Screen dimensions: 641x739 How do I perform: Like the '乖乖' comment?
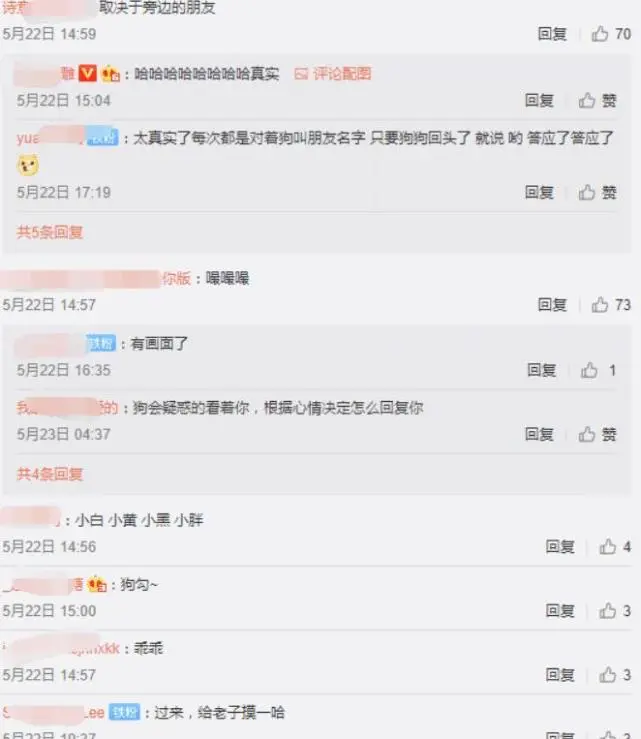tap(614, 675)
